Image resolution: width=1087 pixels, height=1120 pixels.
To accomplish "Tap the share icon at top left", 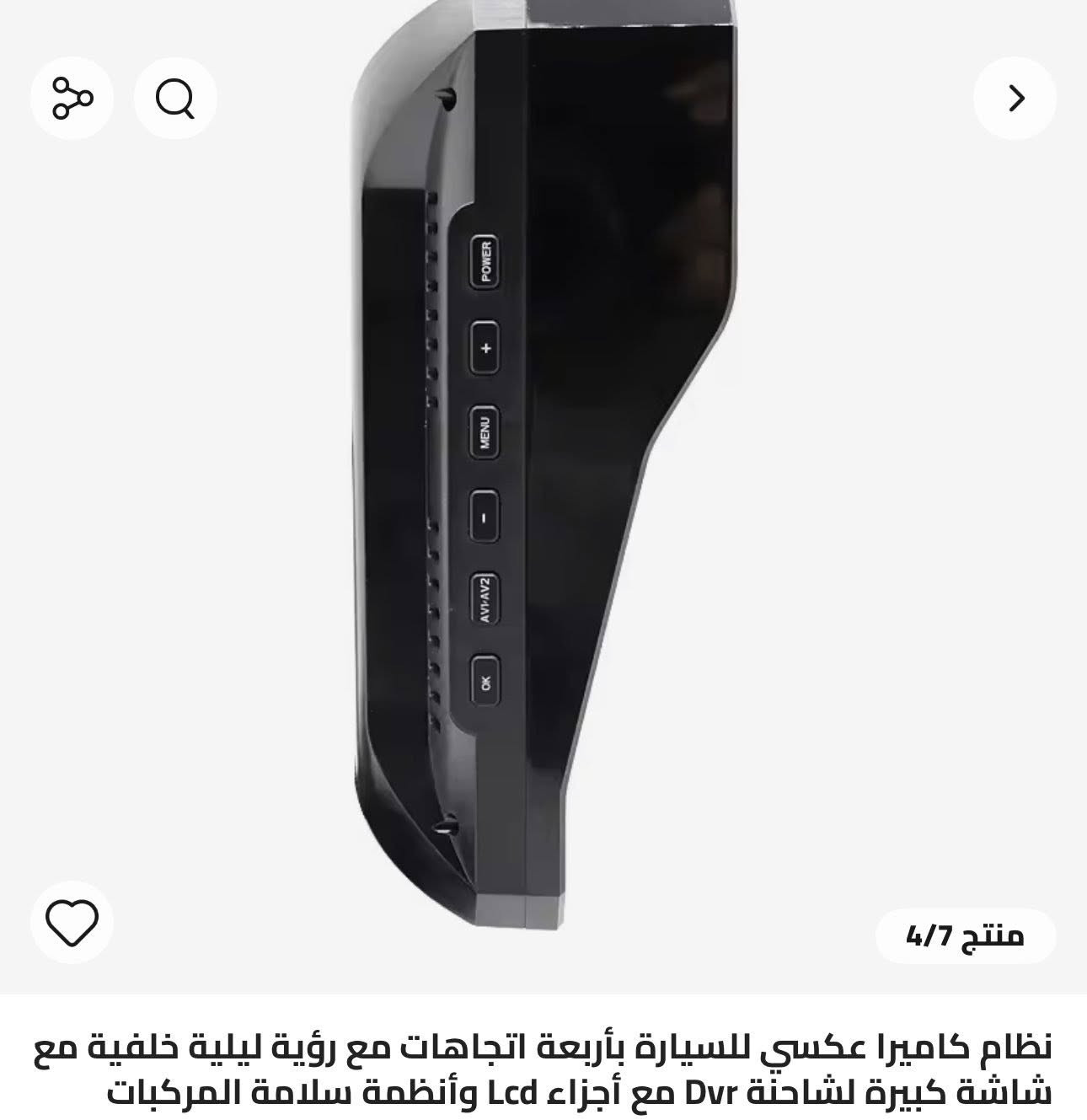I will pyautogui.click(x=74, y=98).
